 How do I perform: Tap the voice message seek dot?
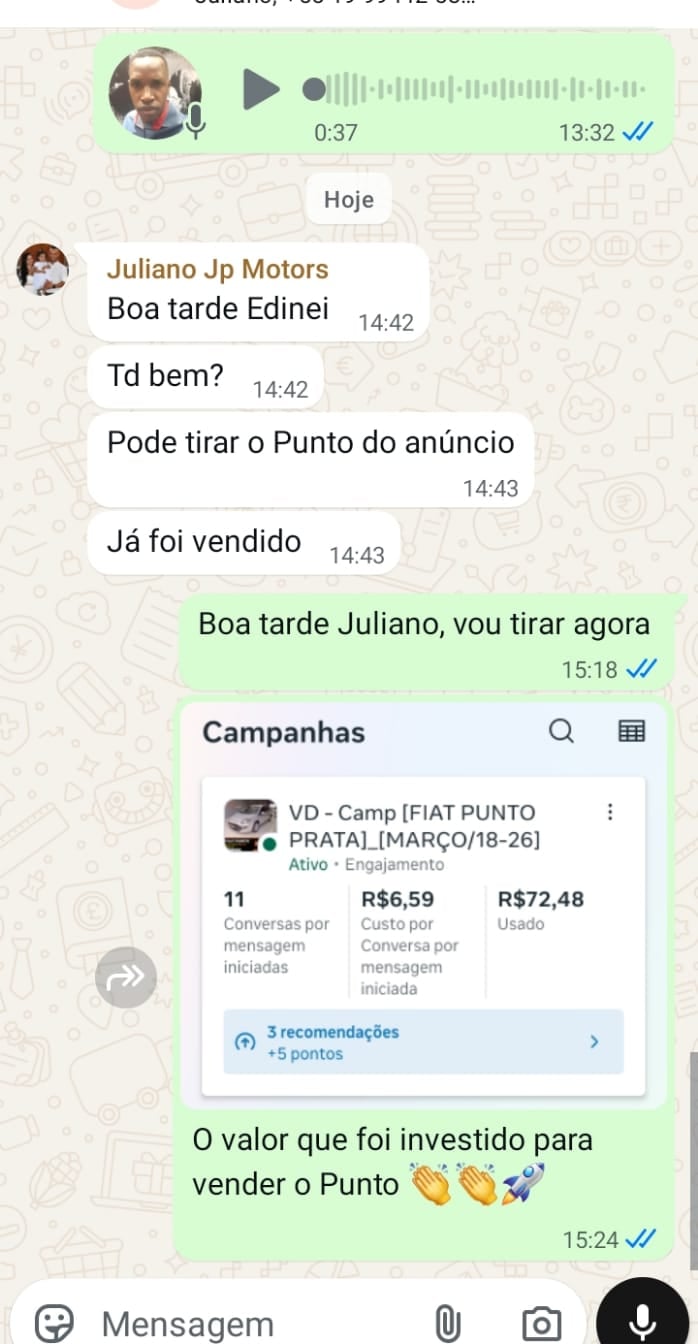(x=314, y=90)
